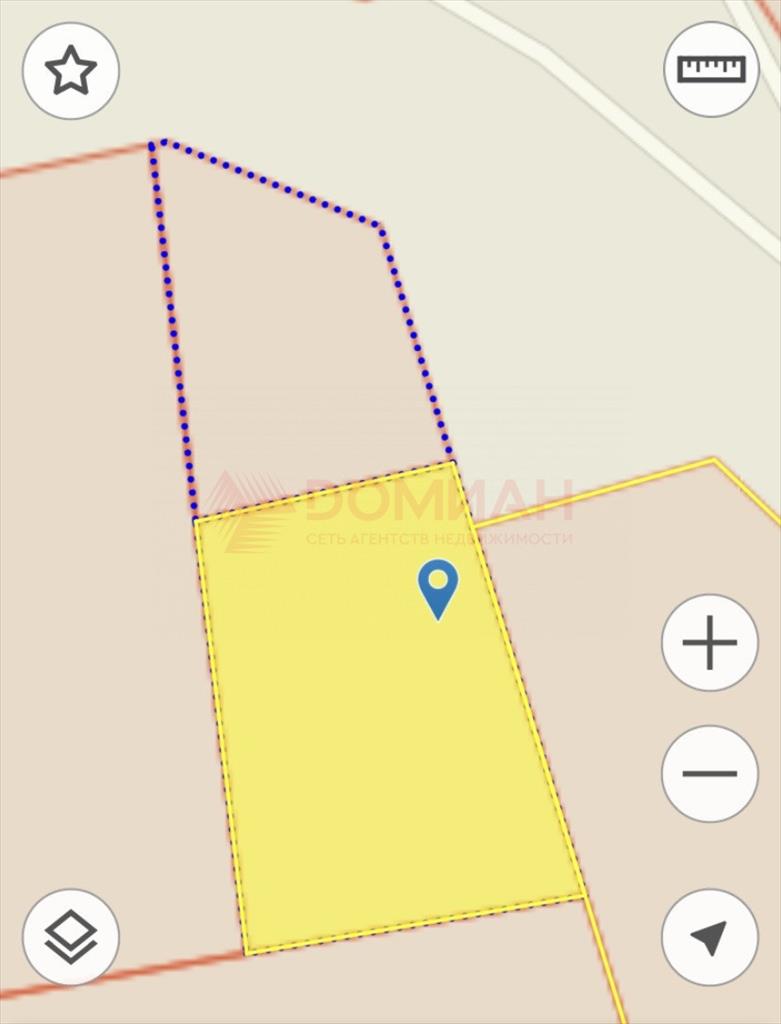Zoom out with the minus button
This screenshot has height=1024, width=781.
pos(709,773)
